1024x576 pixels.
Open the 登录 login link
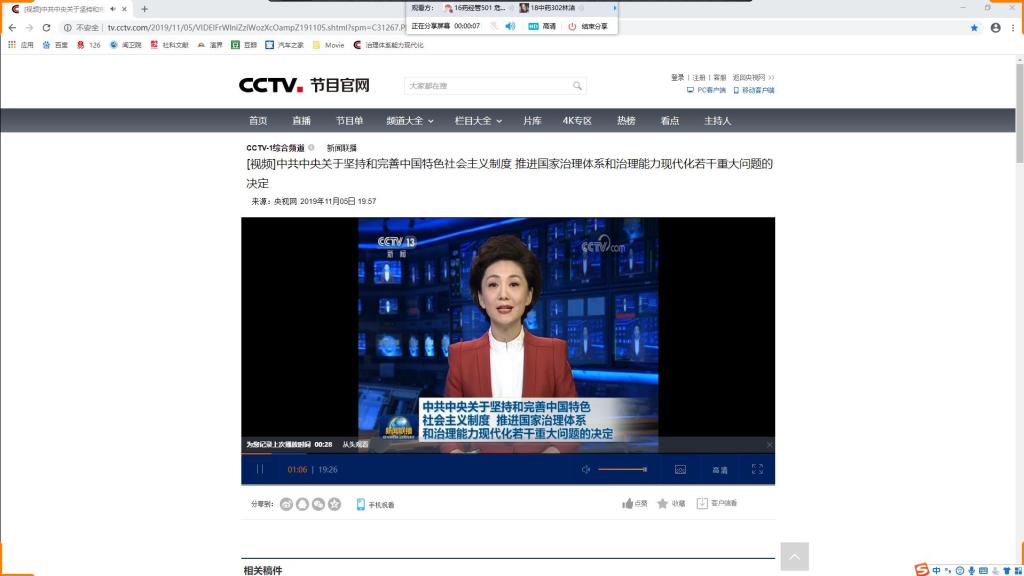pos(677,77)
